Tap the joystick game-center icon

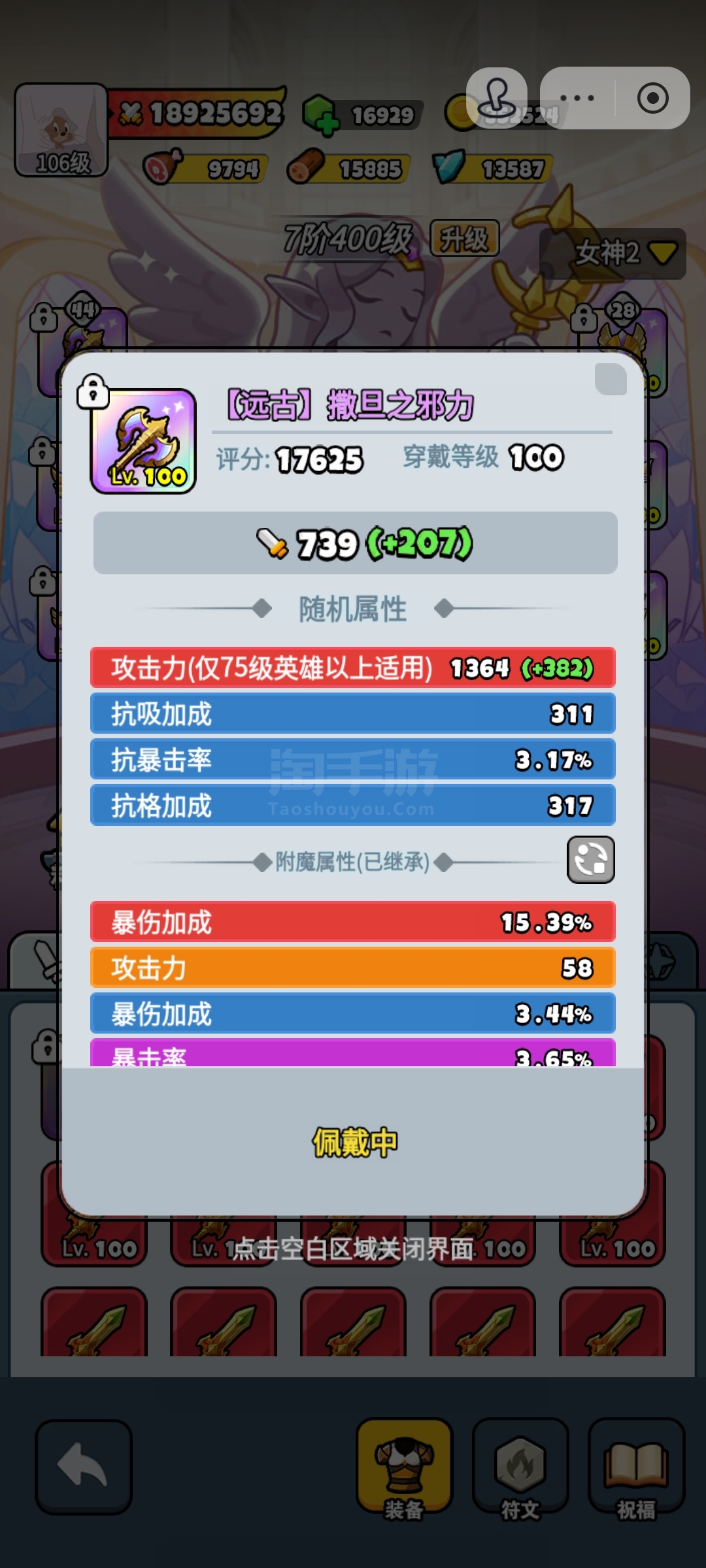click(x=497, y=98)
